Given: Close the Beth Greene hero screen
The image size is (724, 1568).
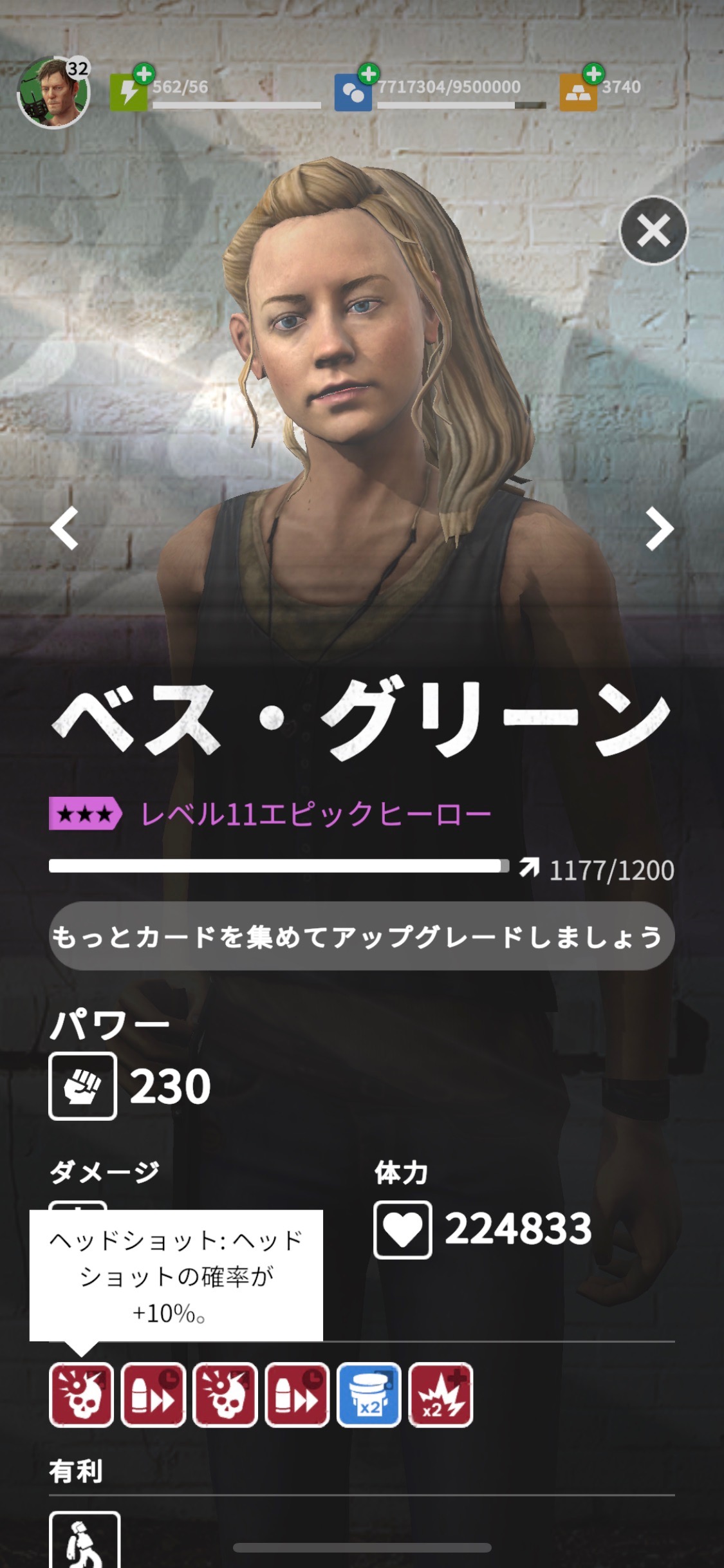Looking at the screenshot, I should point(653,230).
